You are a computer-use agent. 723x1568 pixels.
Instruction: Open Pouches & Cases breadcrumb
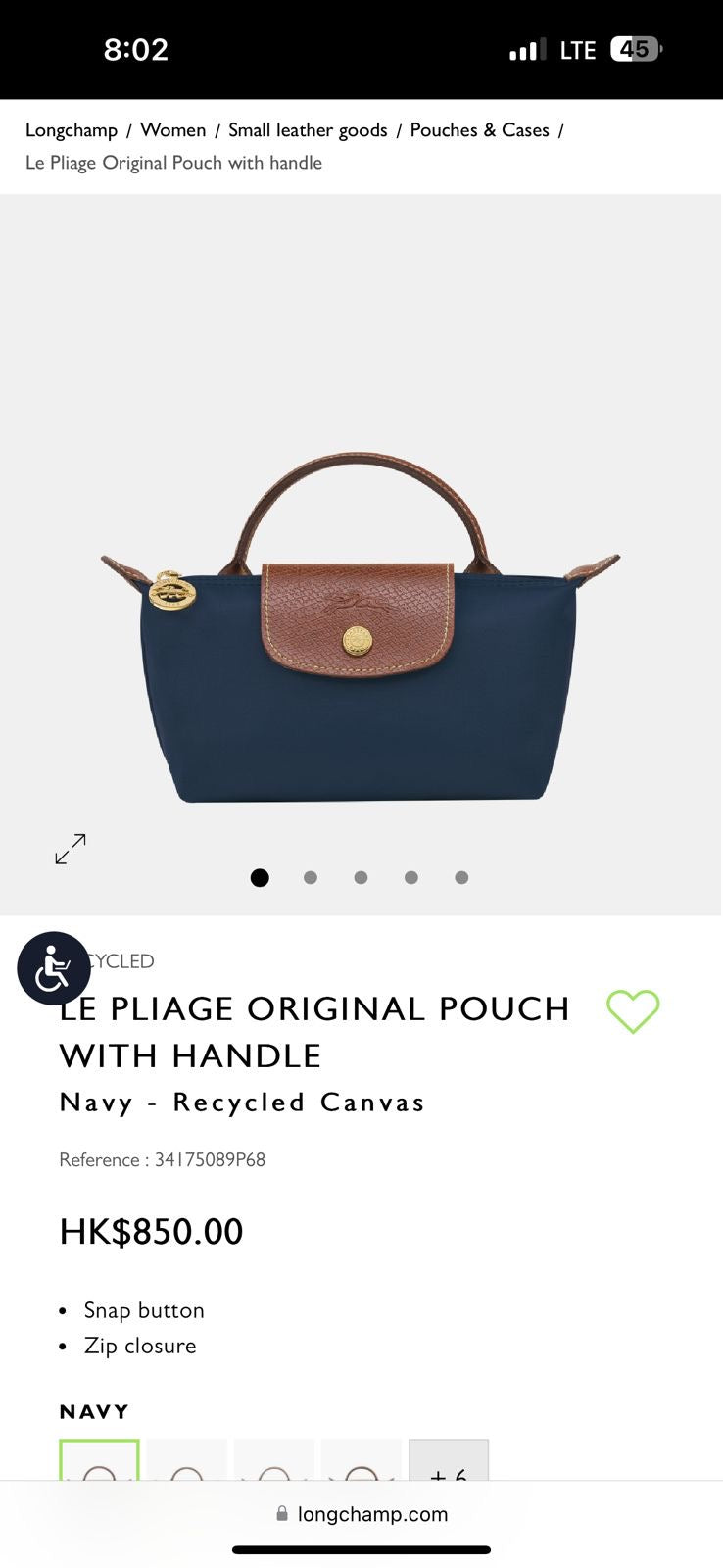(x=479, y=130)
